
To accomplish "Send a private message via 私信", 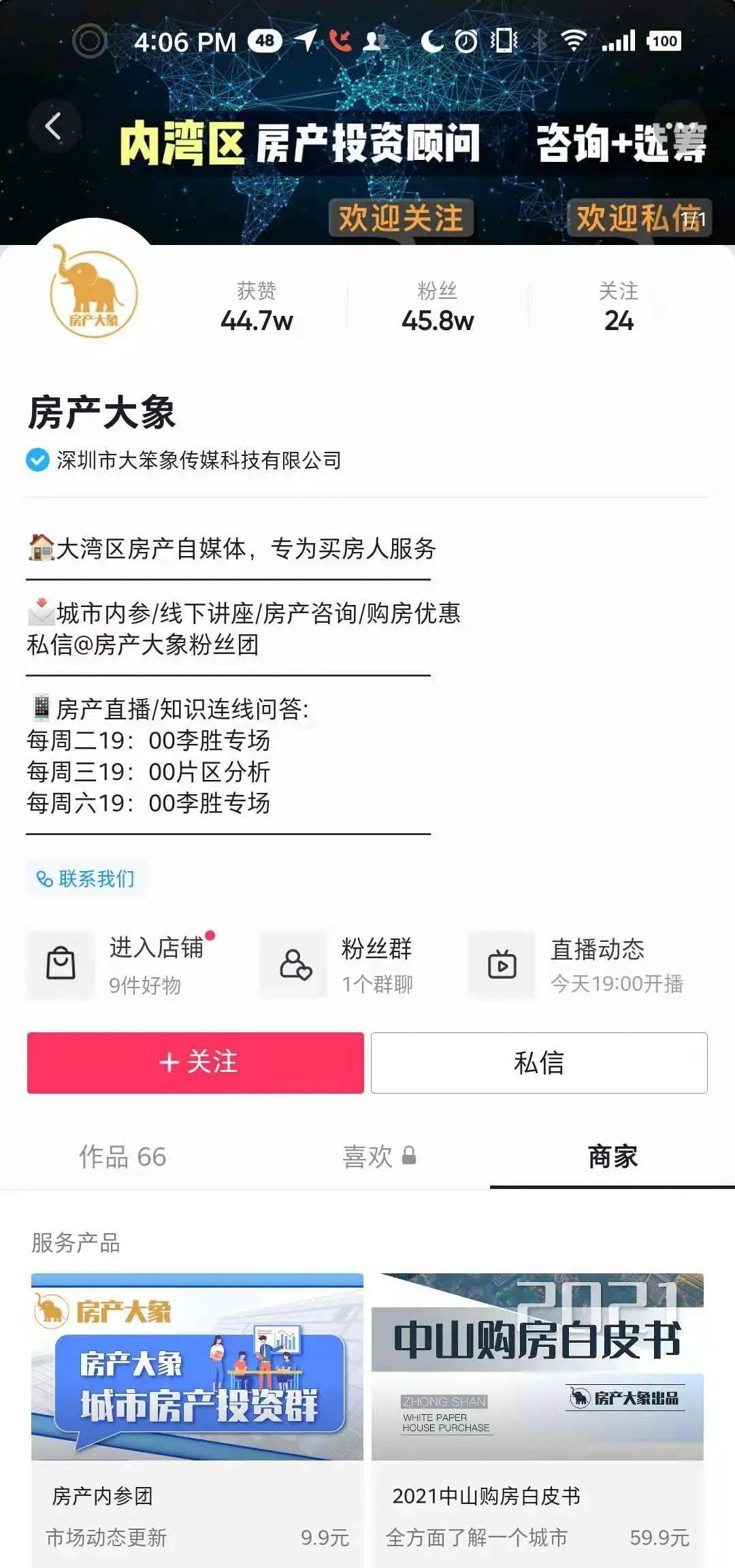I will click(538, 1062).
